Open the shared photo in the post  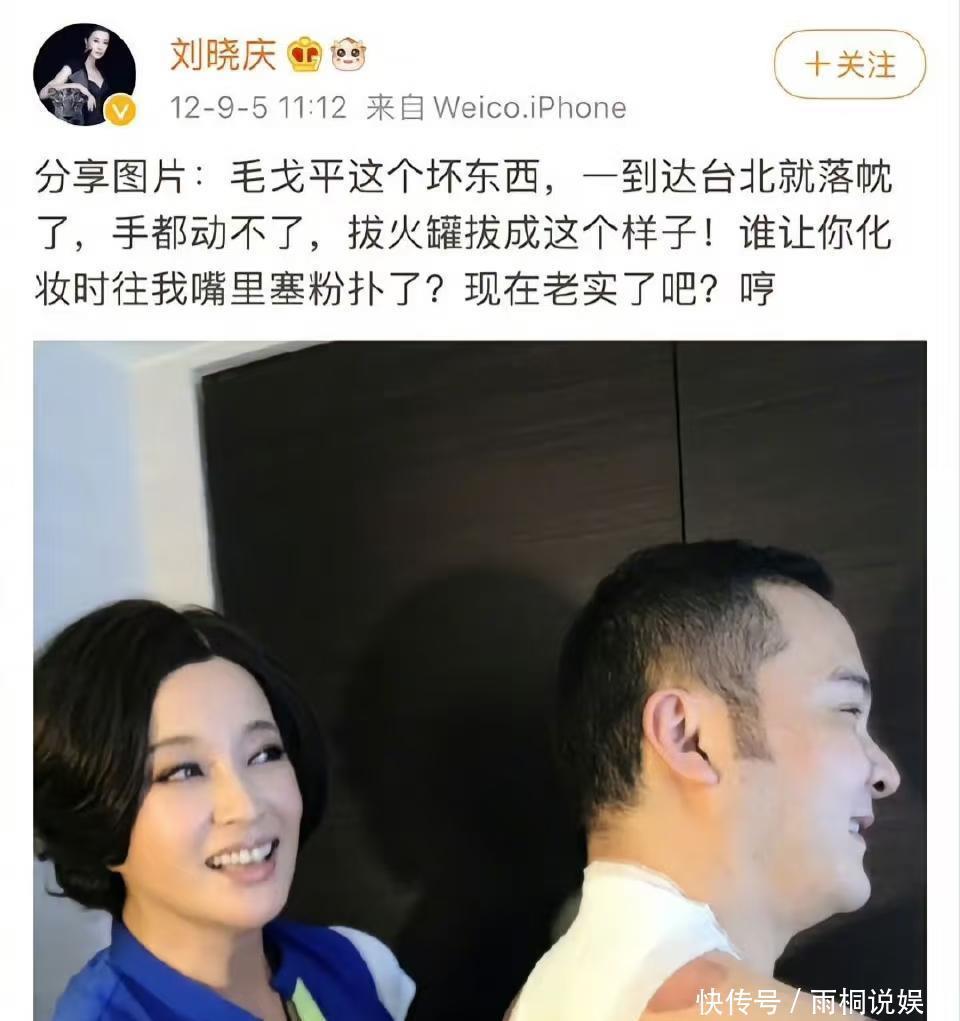[480, 680]
